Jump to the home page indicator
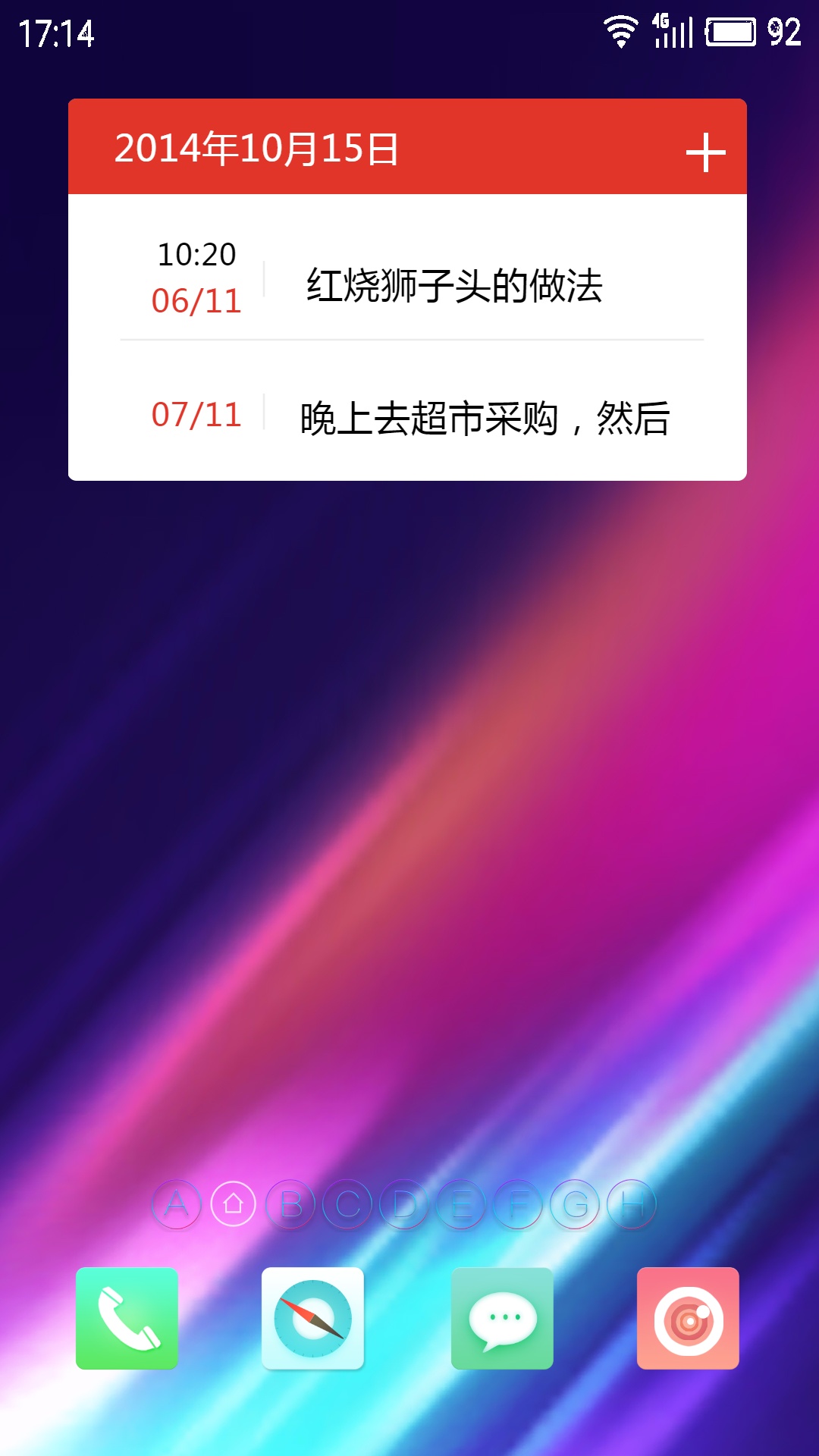The width and height of the screenshot is (819, 1456). click(x=234, y=1203)
